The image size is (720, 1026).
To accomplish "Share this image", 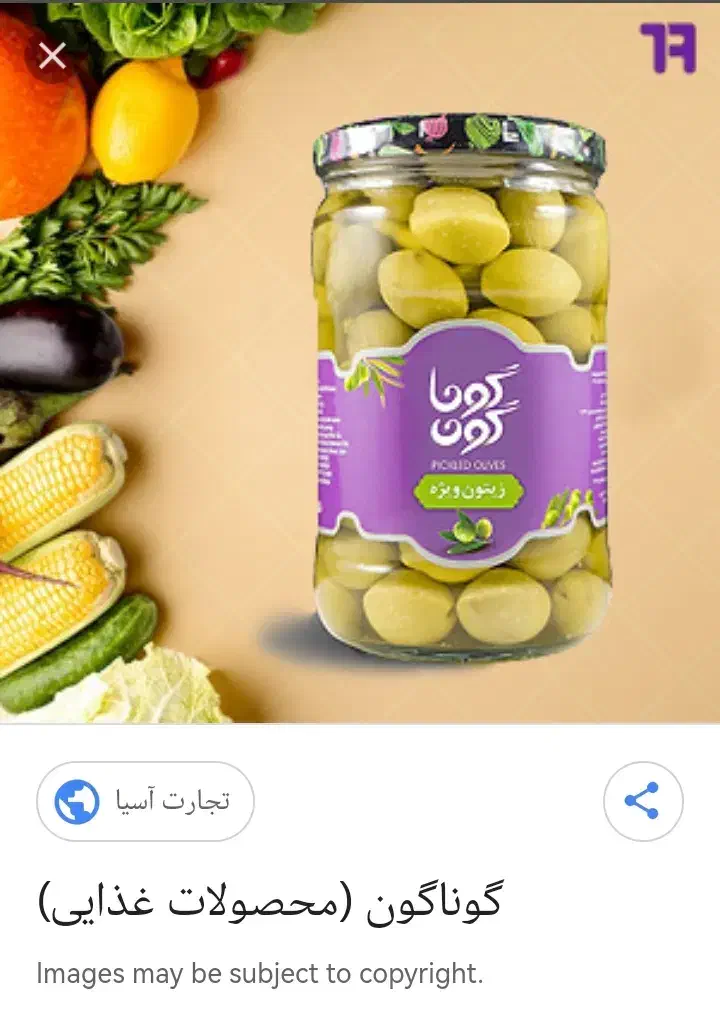I will [643, 801].
